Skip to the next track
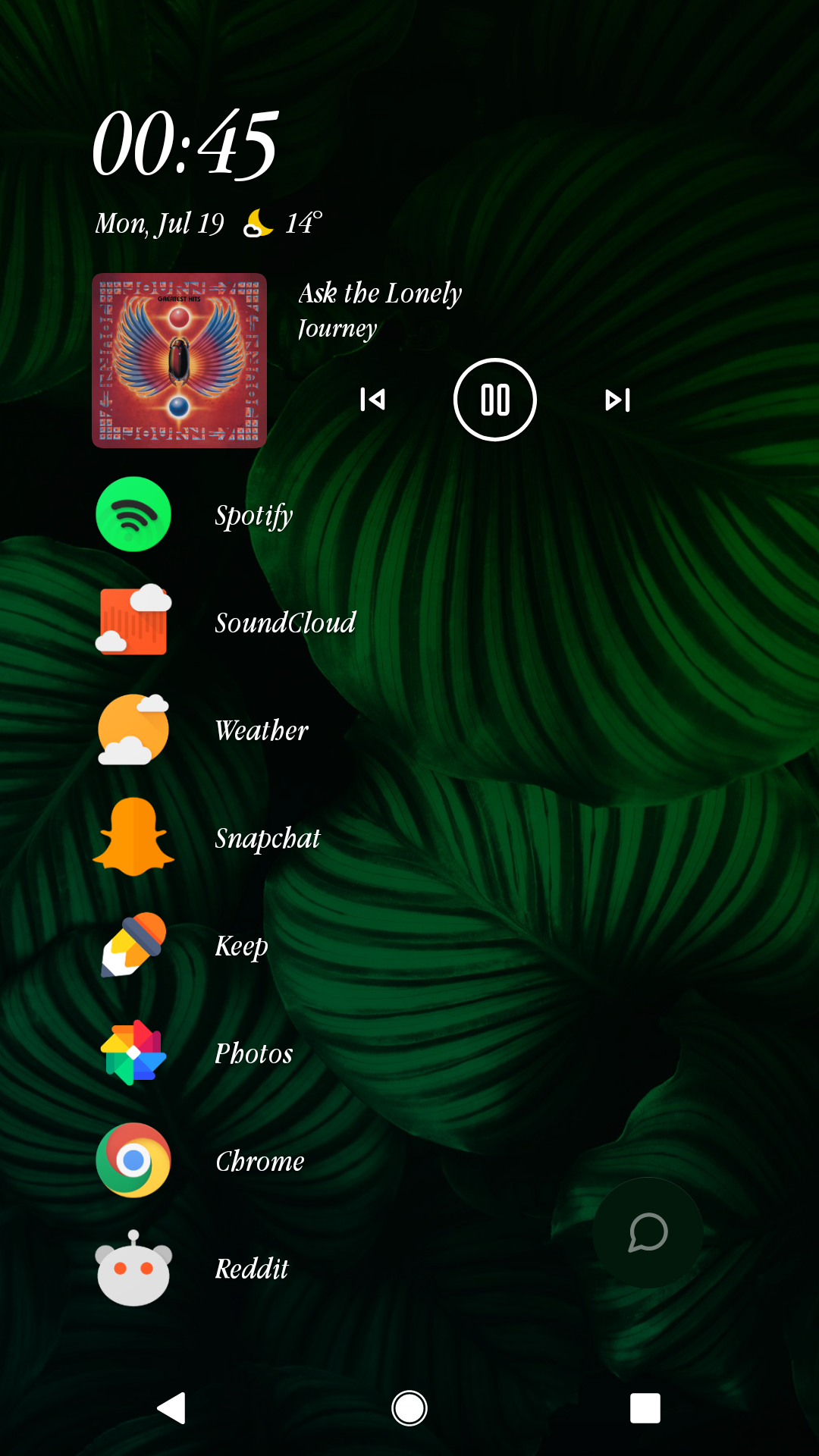The image size is (819, 1456). 617,398
